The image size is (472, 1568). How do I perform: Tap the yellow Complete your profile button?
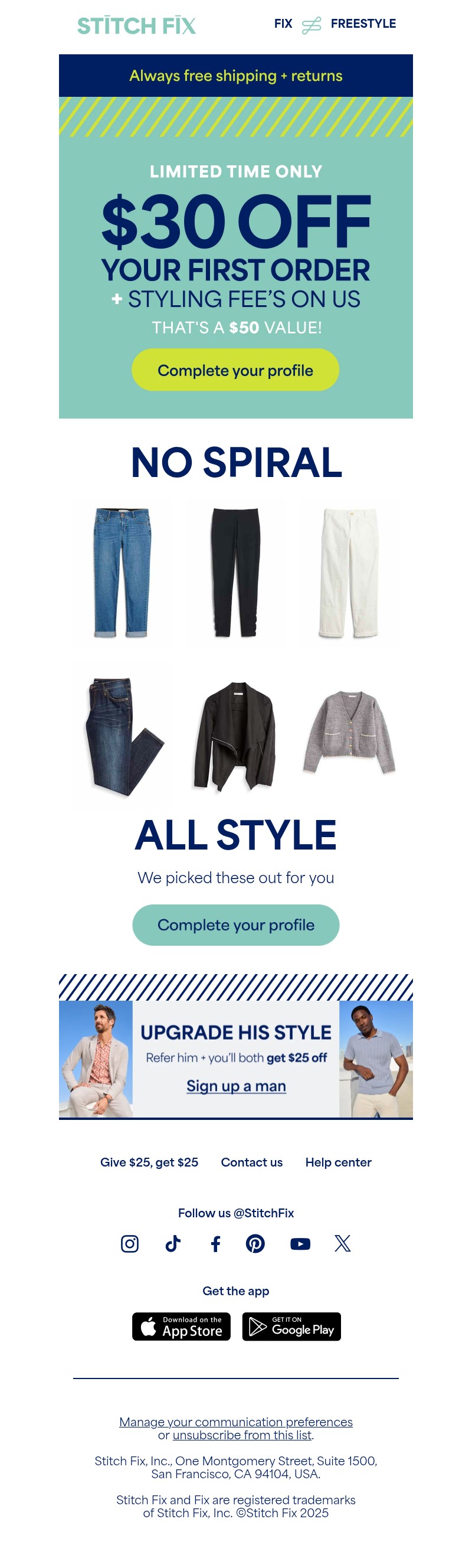click(x=235, y=370)
